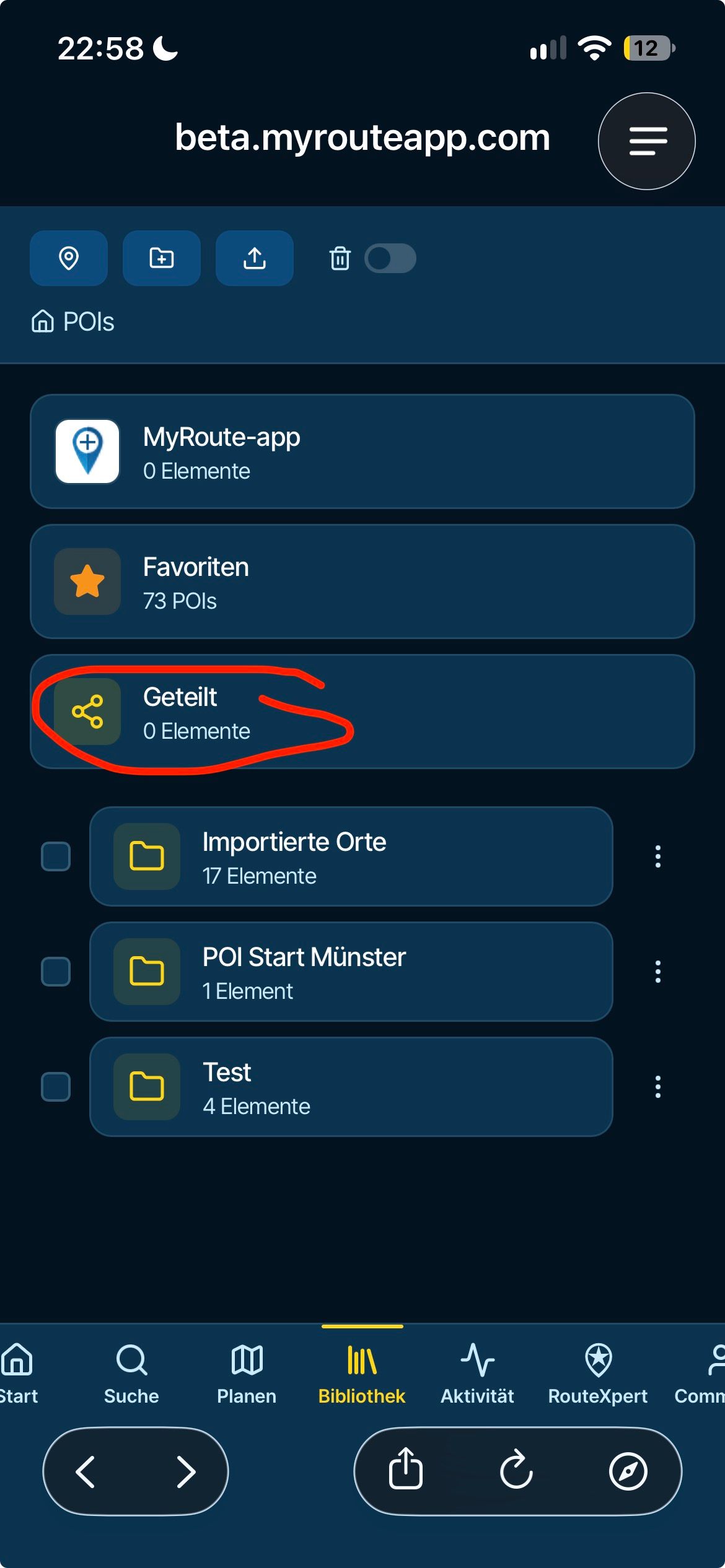Viewport: 725px width, 1568px height.
Task: Select the checkbox for POI Start Münster
Action: (56, 972)
